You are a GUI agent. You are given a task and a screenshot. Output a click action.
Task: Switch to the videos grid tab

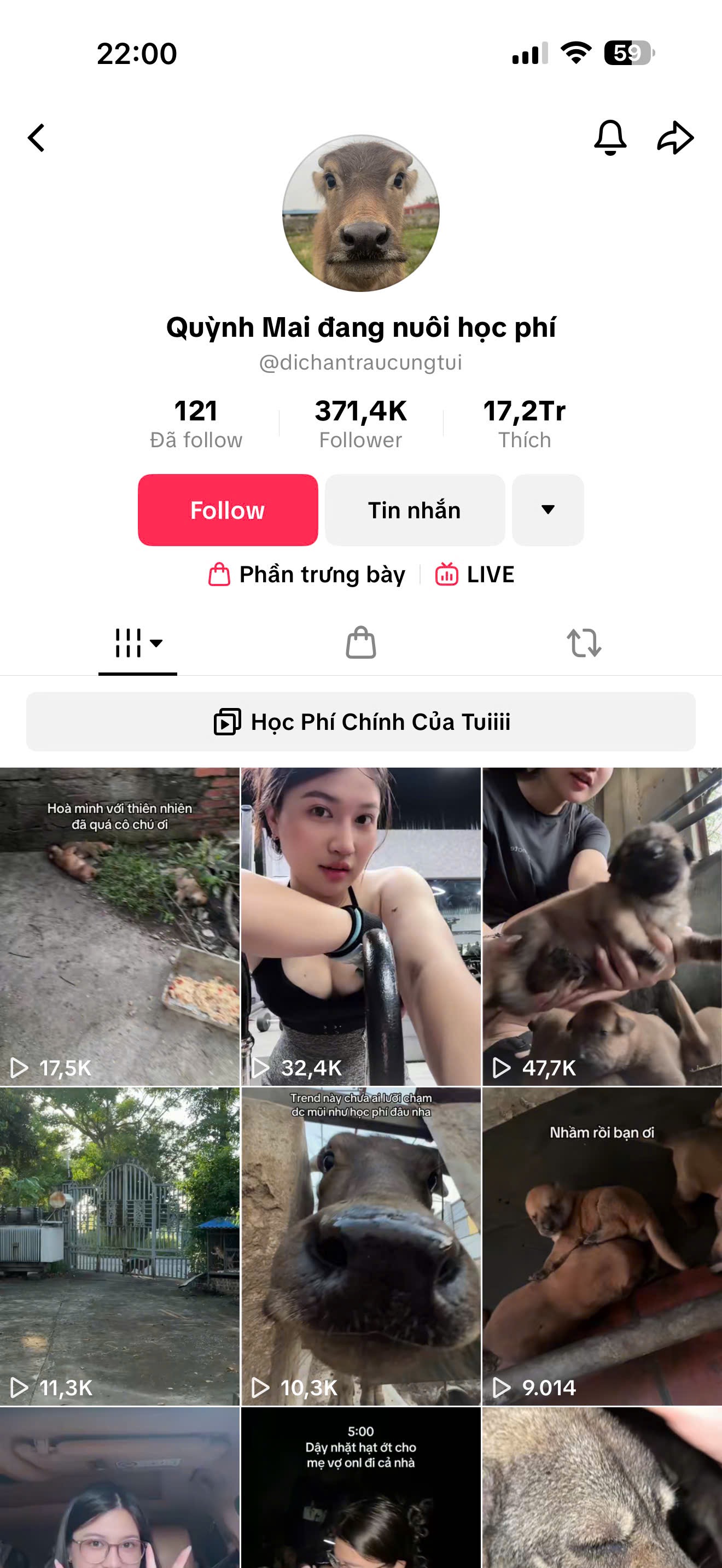click(138, 643)
